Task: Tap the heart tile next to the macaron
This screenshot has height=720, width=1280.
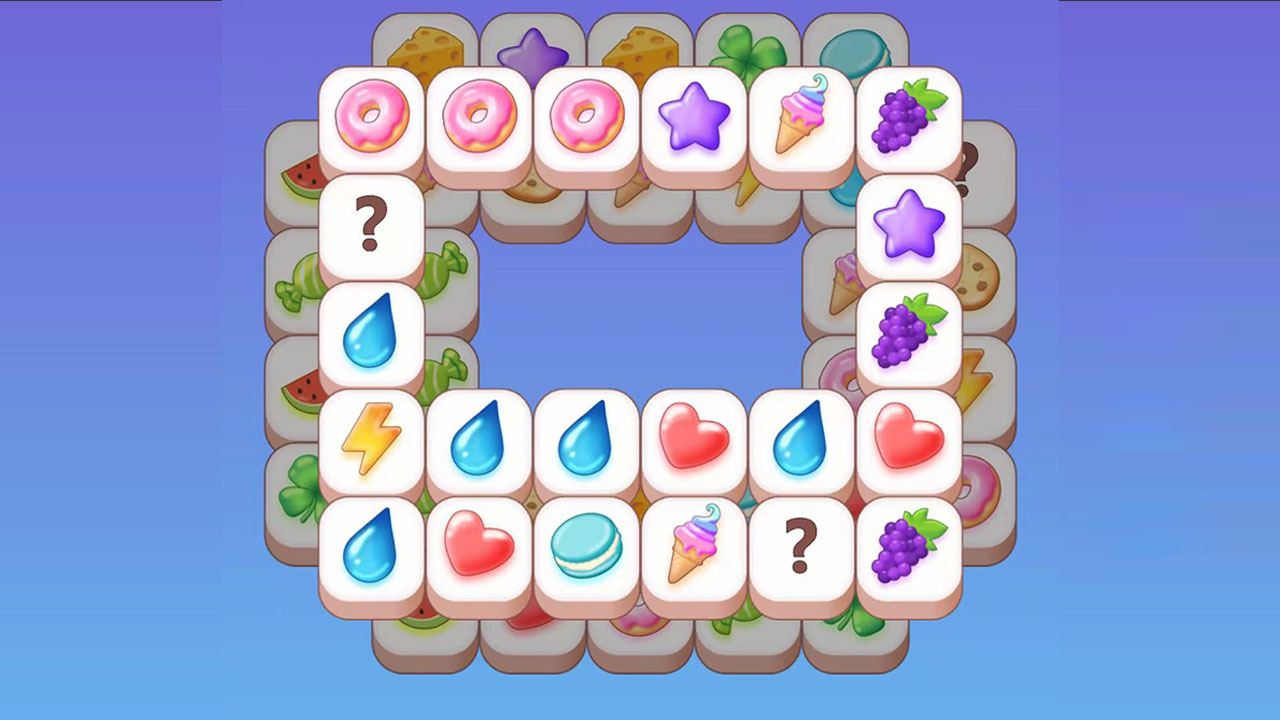Action: 479,548
